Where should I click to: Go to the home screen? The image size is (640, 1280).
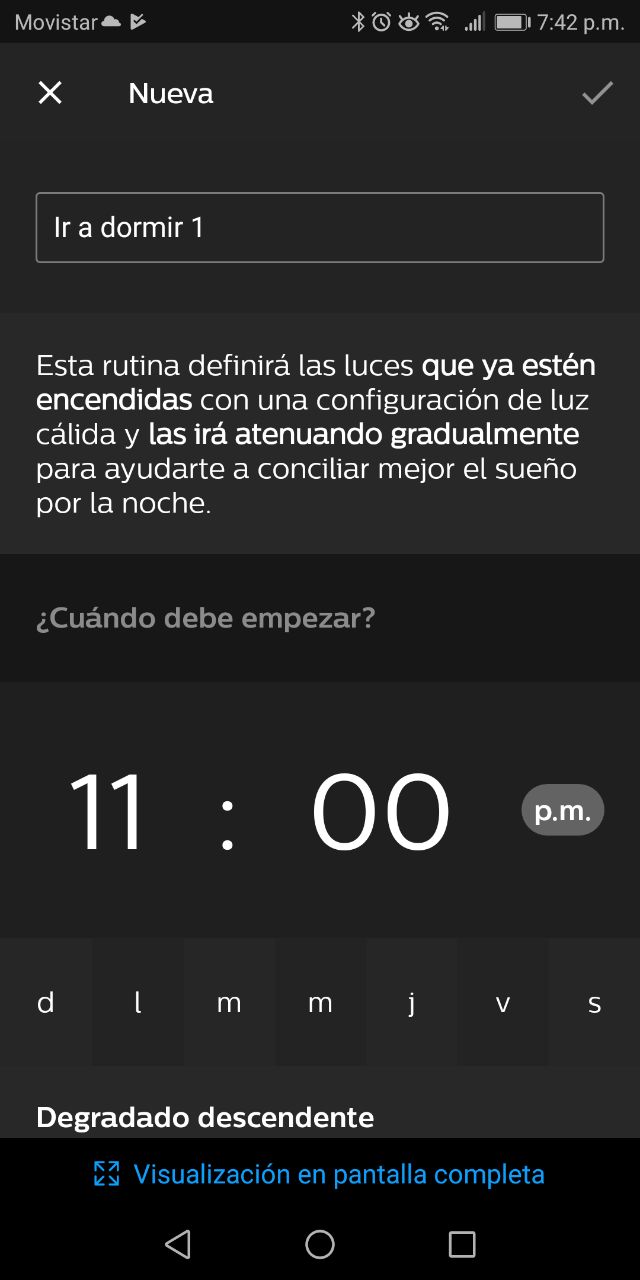tap(320, 1244)
